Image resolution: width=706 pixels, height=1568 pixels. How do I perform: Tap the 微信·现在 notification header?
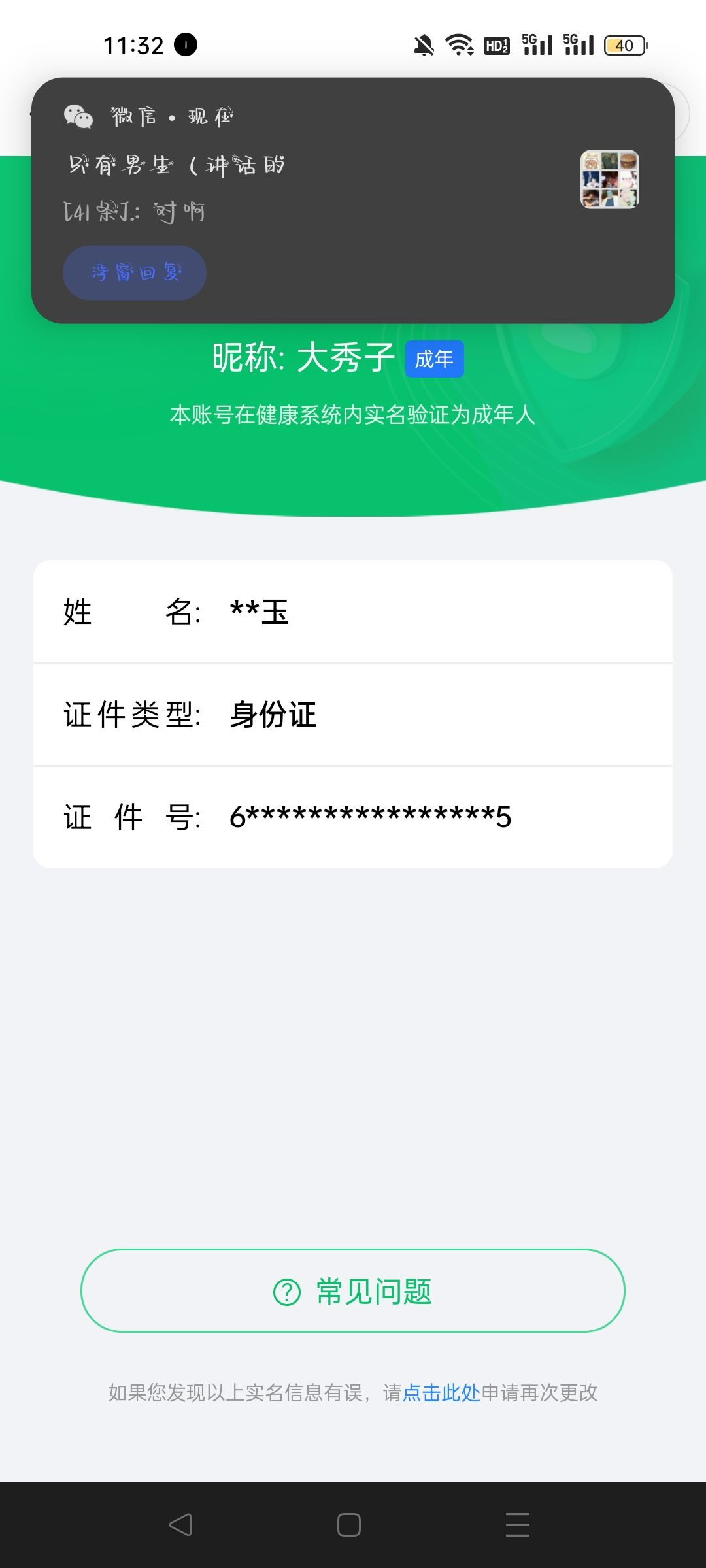(170, 116)
